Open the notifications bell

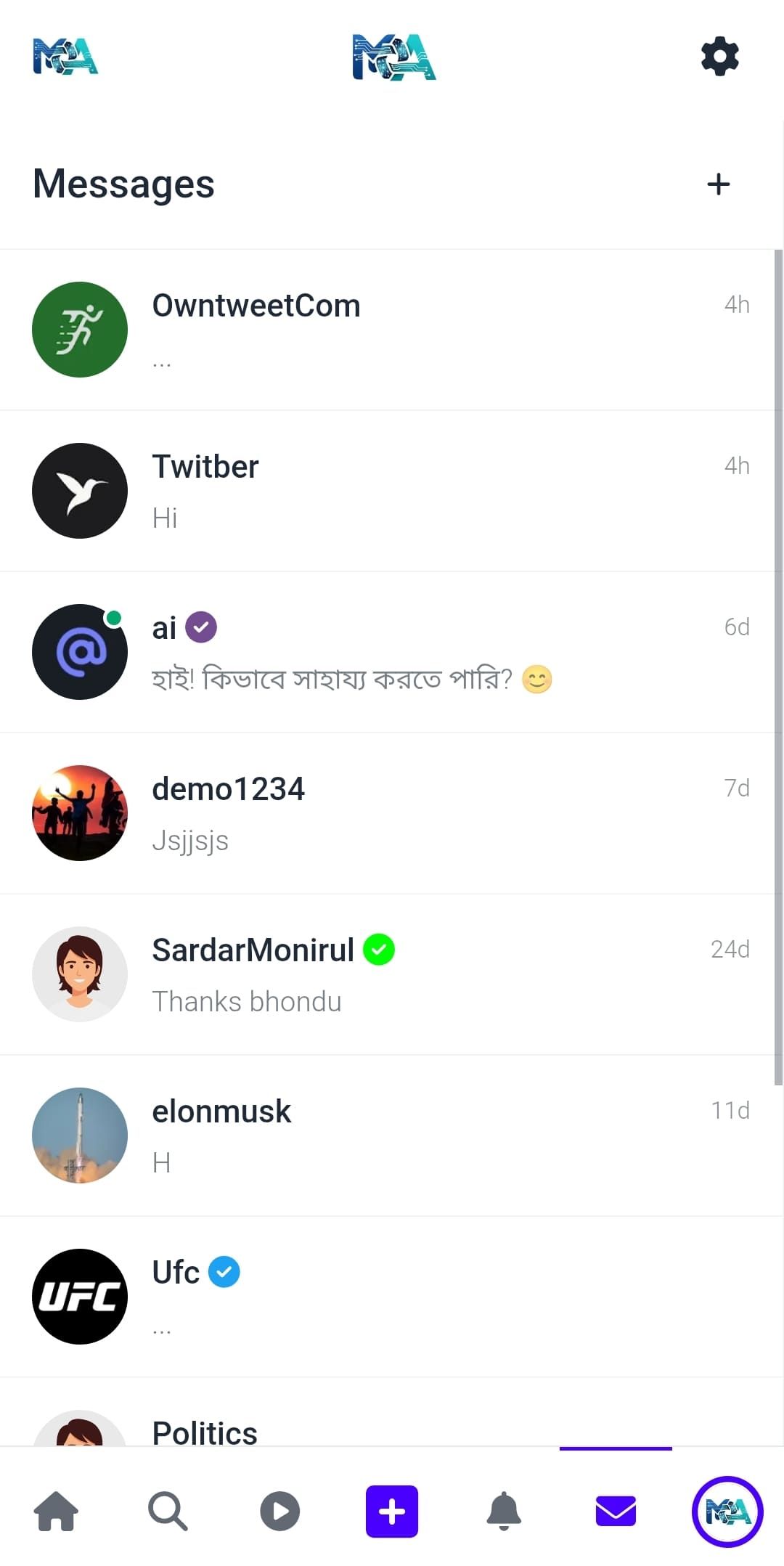504,1512
